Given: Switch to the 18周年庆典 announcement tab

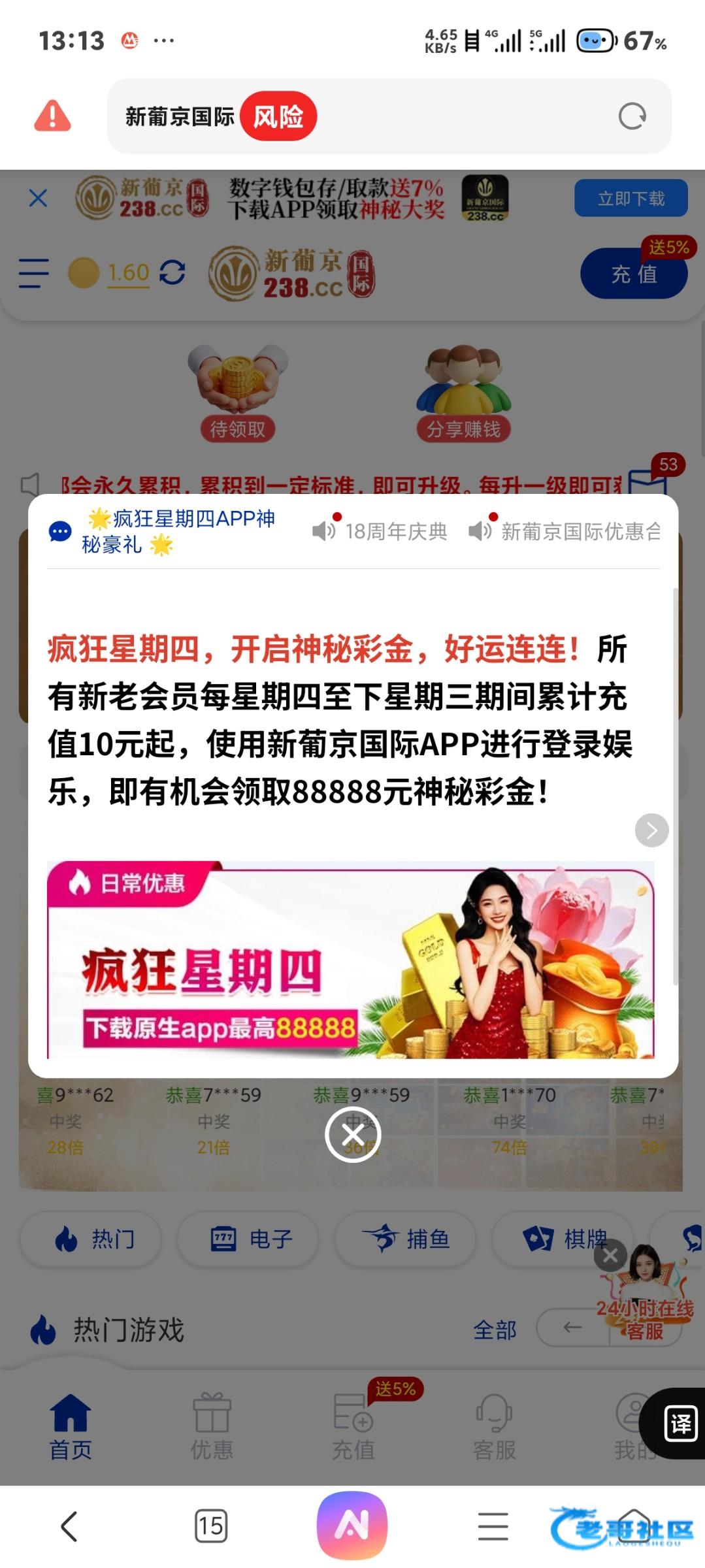Looking at the screenshot, I should point(381,531).
